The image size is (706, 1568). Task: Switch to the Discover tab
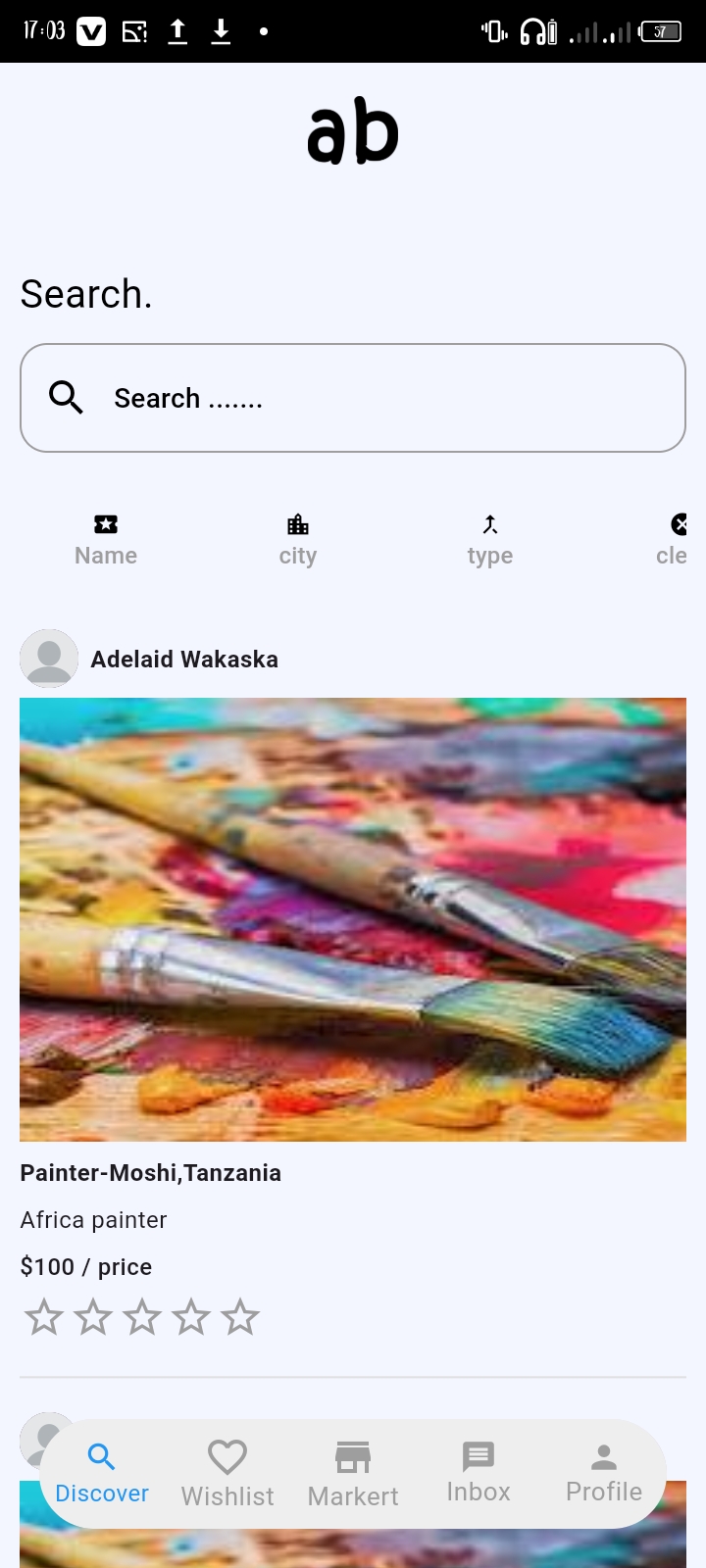102,1473
